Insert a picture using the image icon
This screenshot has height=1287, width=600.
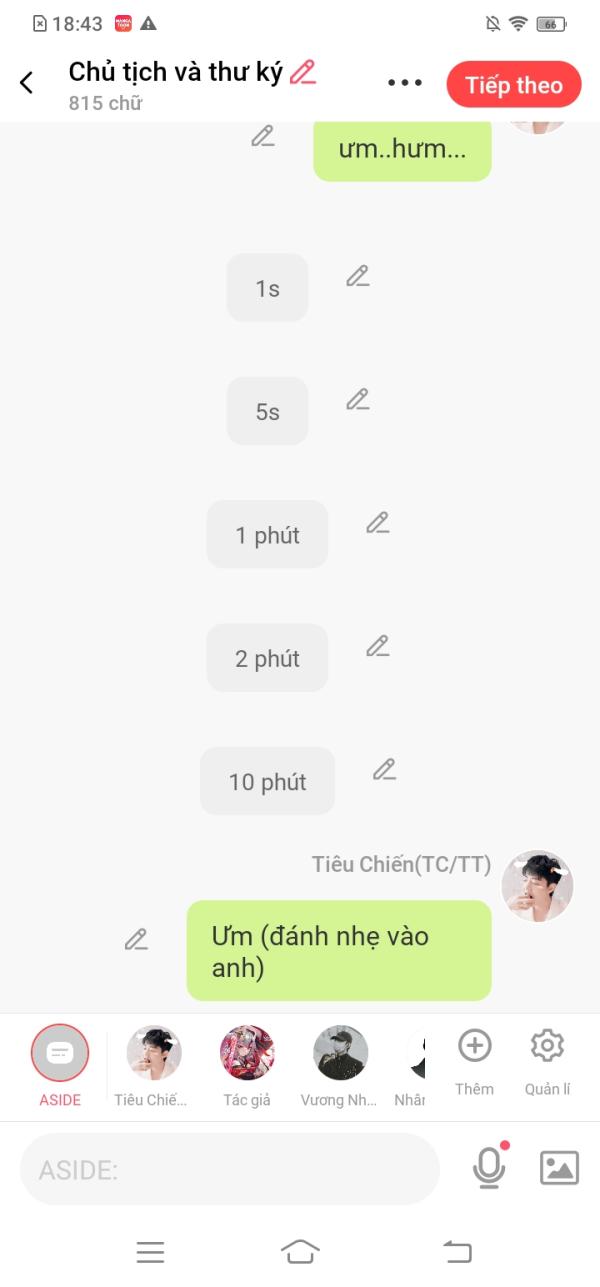[x=559, y=1168]
